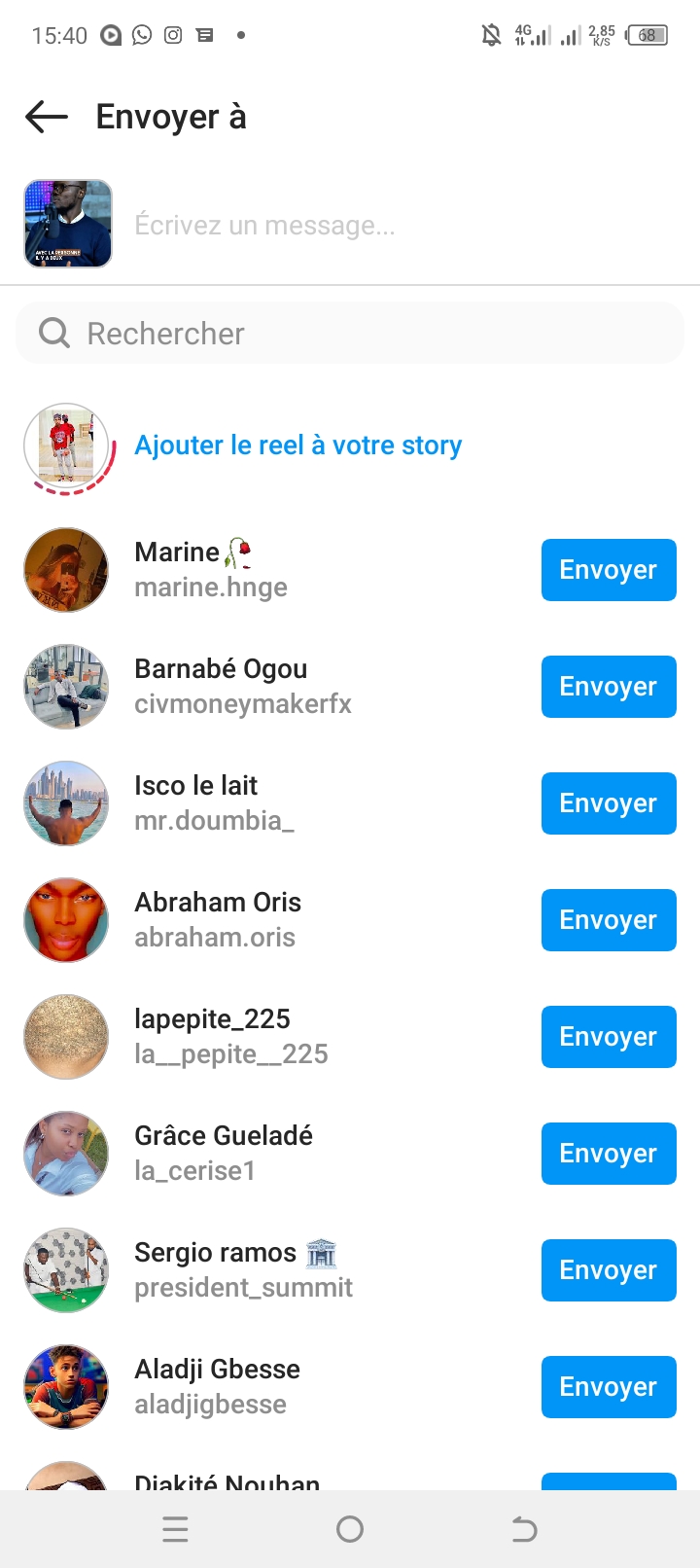
Task: Send the reel to Aladji Gbesse
Action: pyautogui.click(x=608, y=1387)
